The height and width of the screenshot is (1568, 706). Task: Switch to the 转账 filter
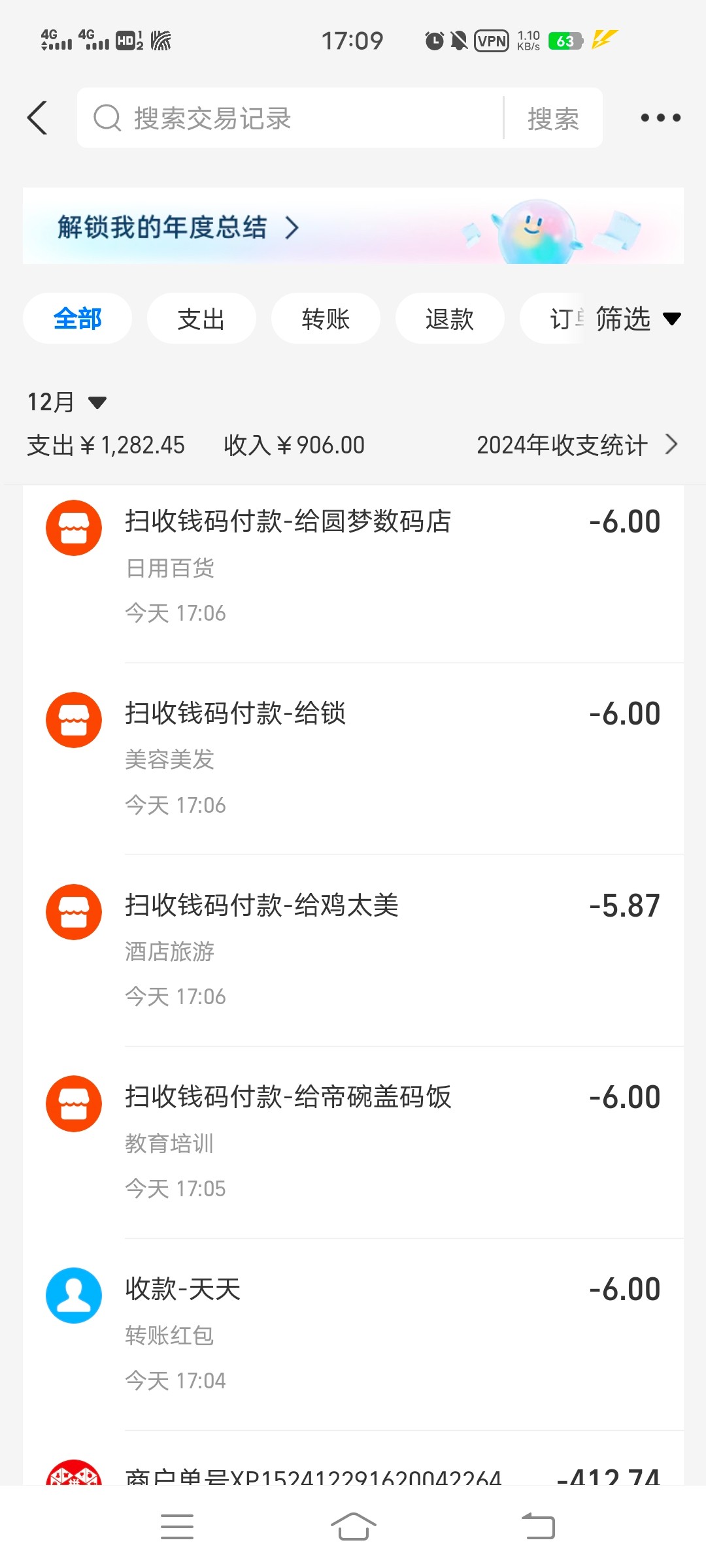coord(326,319)
